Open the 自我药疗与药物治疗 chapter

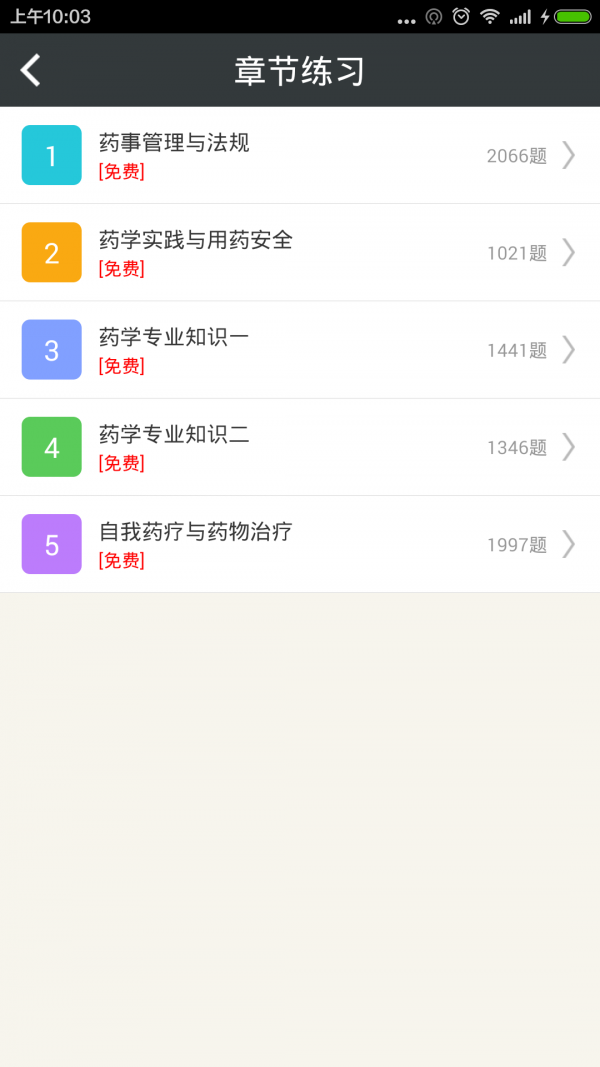tap(300, 543)
